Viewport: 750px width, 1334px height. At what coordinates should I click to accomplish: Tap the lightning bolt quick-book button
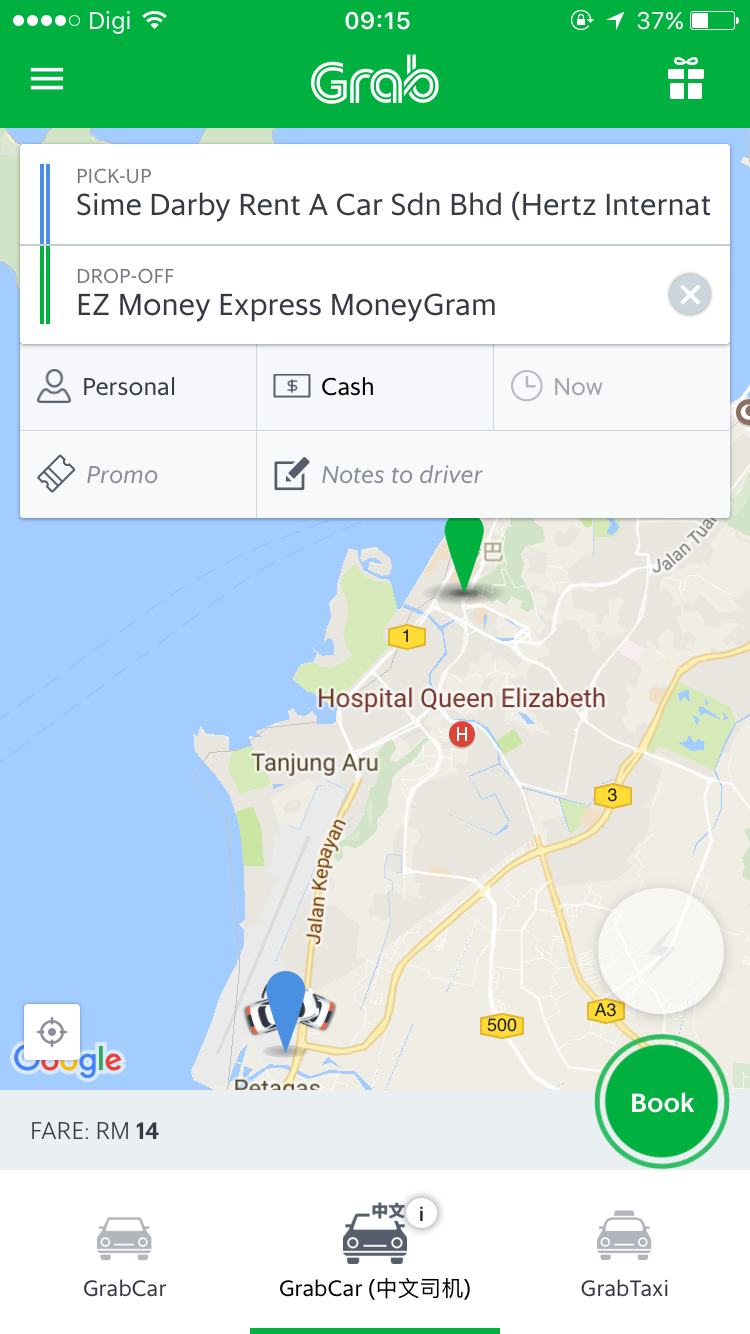click(660, 950)
